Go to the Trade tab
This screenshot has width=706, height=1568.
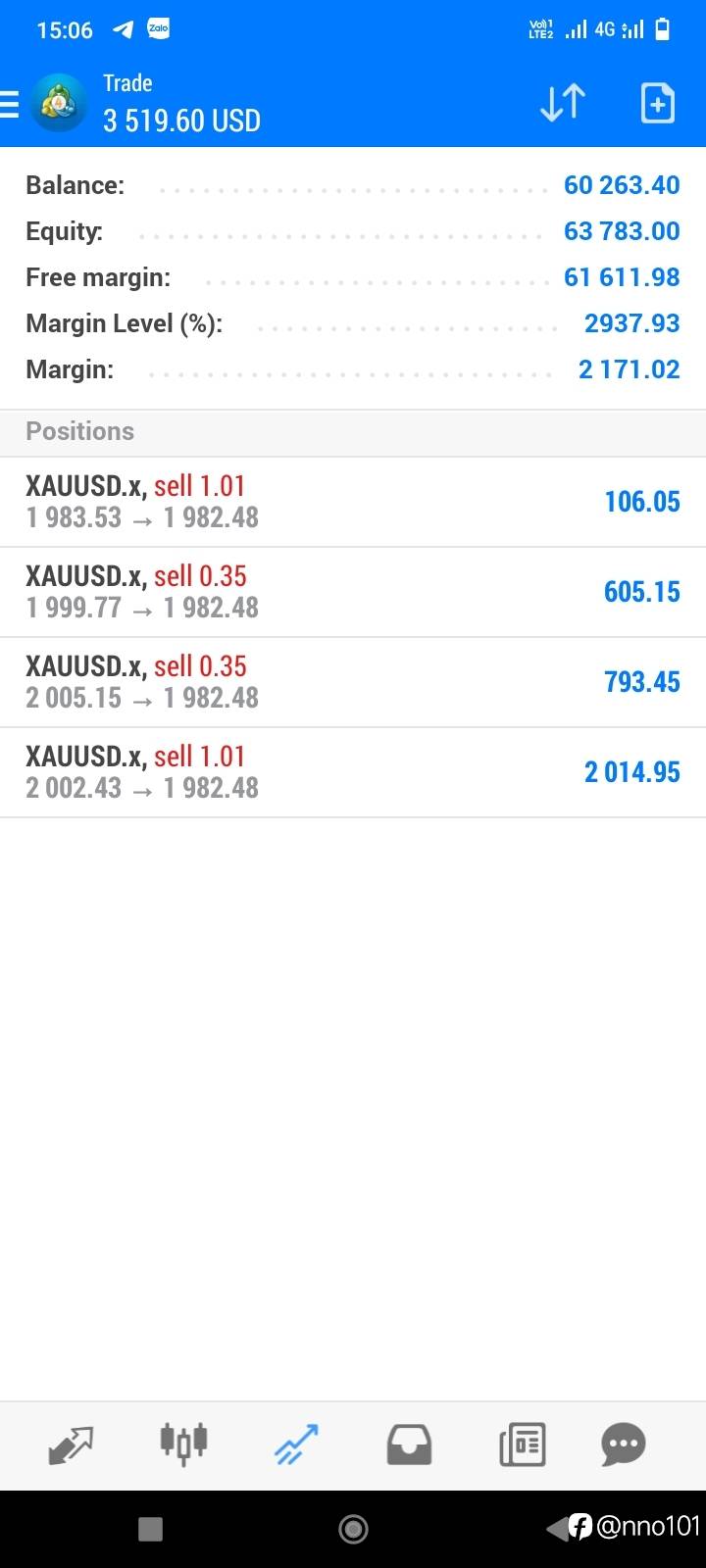[296, 1445]
